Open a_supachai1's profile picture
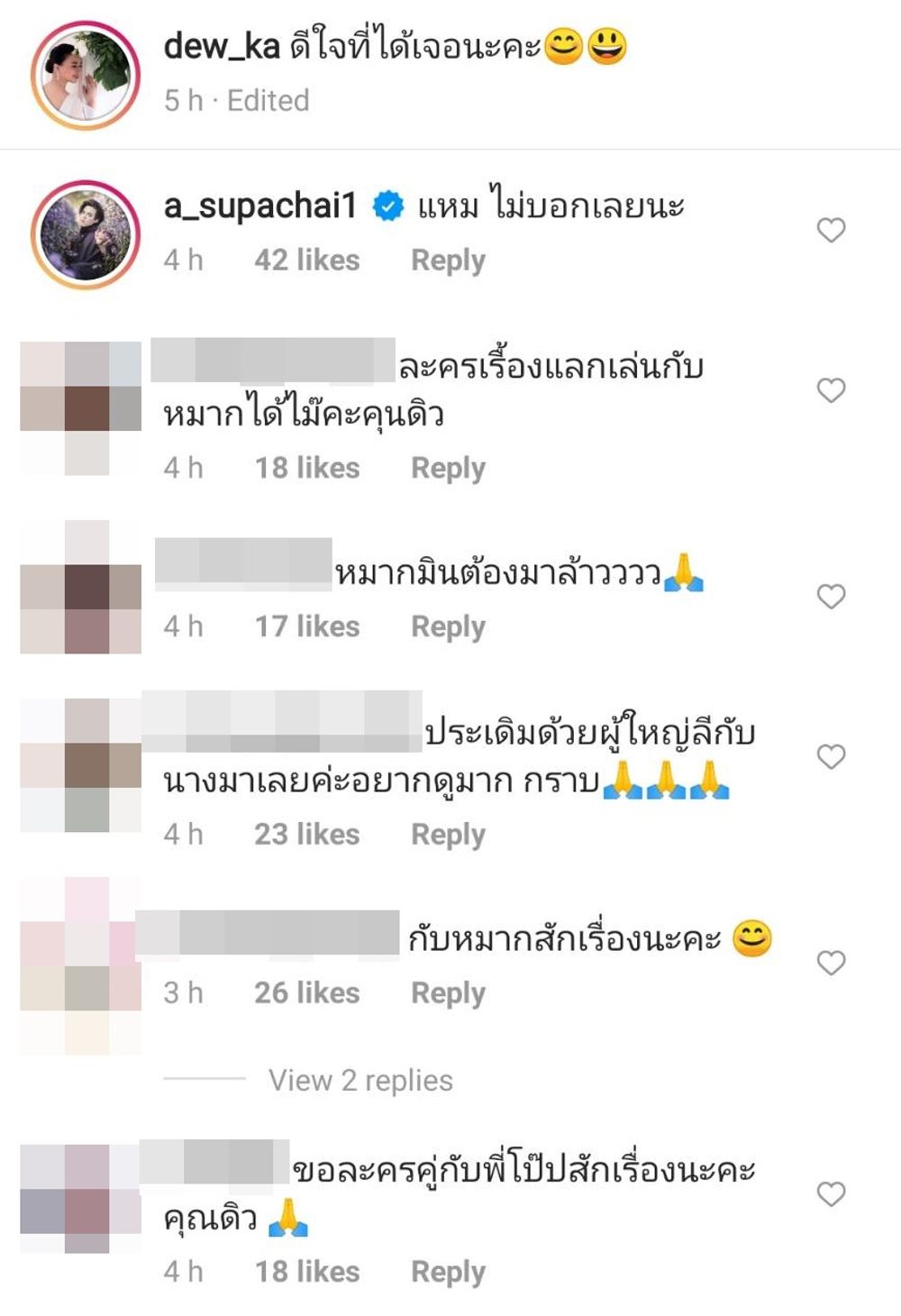901x1316 pixels. point(86,234)
